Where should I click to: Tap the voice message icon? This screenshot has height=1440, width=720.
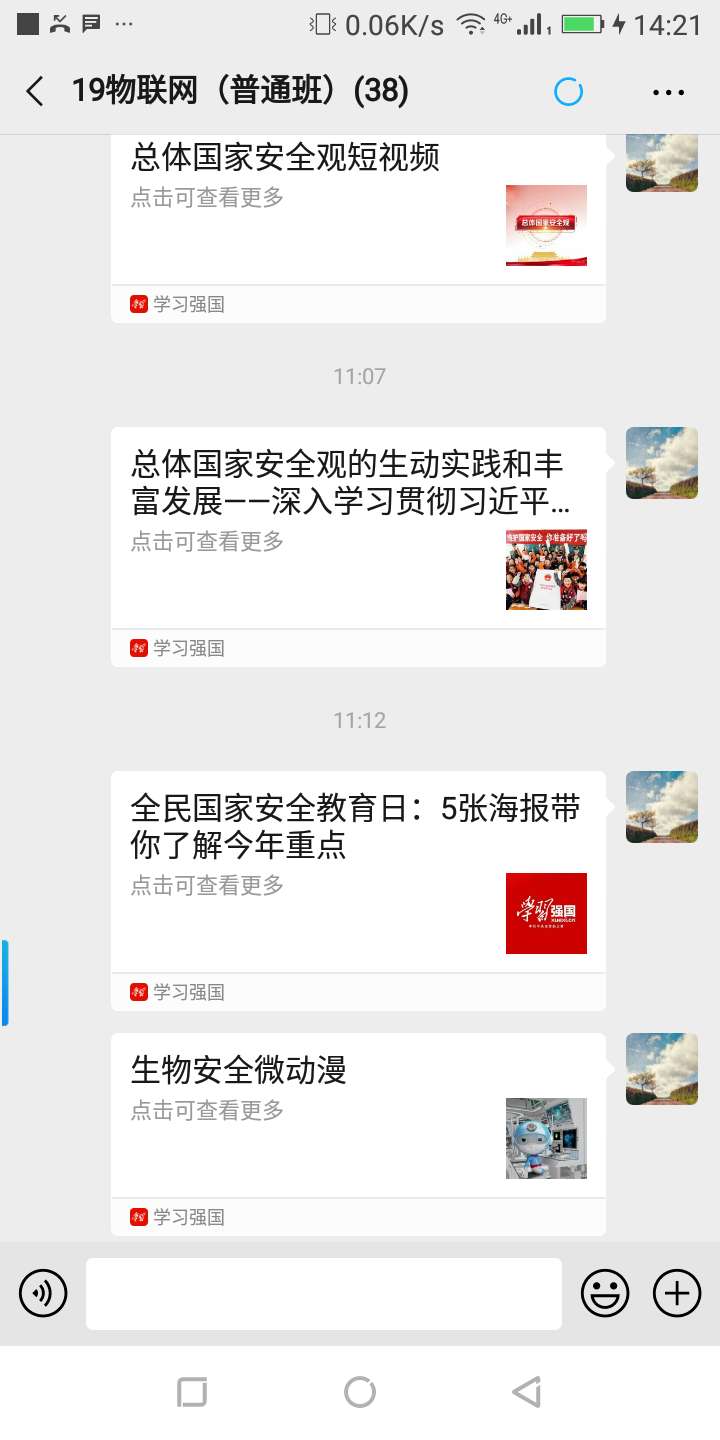click(43, 1292)
